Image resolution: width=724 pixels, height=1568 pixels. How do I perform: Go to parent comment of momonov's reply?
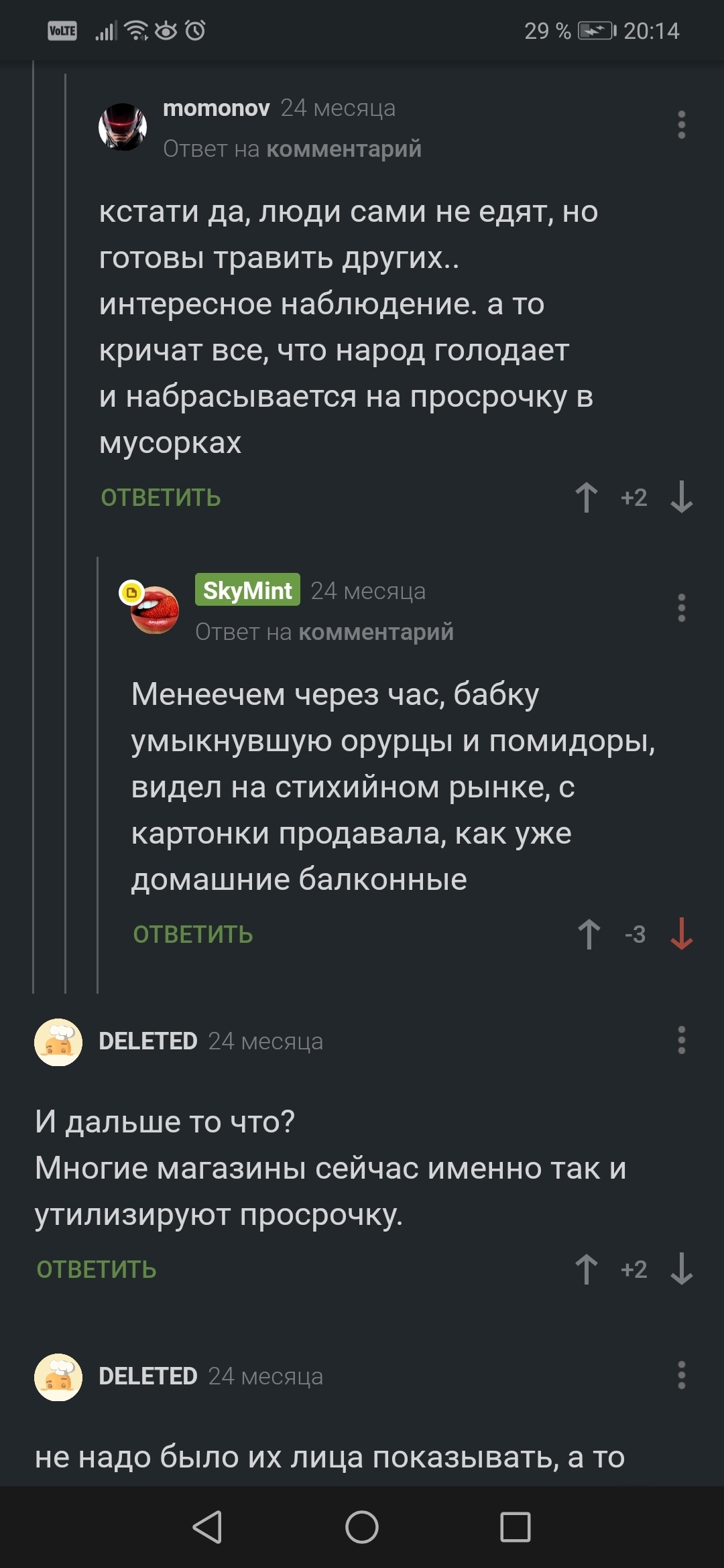(344, 149)
